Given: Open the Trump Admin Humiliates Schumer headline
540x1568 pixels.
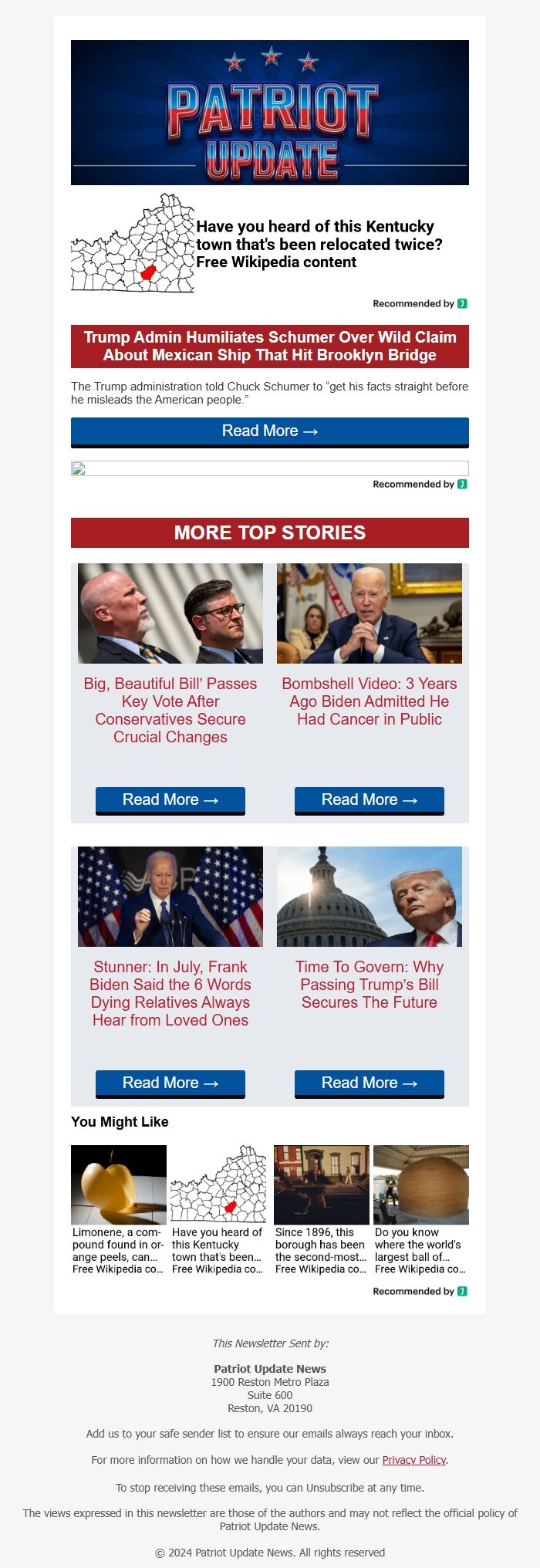Looking at the screenshot, I should (x=270, y=346).
